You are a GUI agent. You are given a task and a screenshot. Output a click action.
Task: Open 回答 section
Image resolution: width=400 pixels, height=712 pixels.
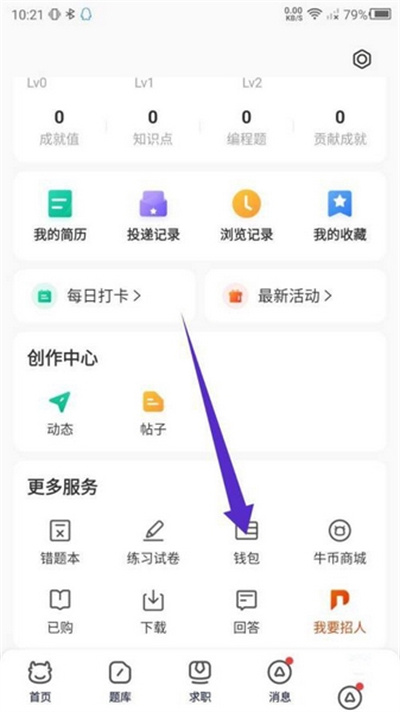click(247, 612)
